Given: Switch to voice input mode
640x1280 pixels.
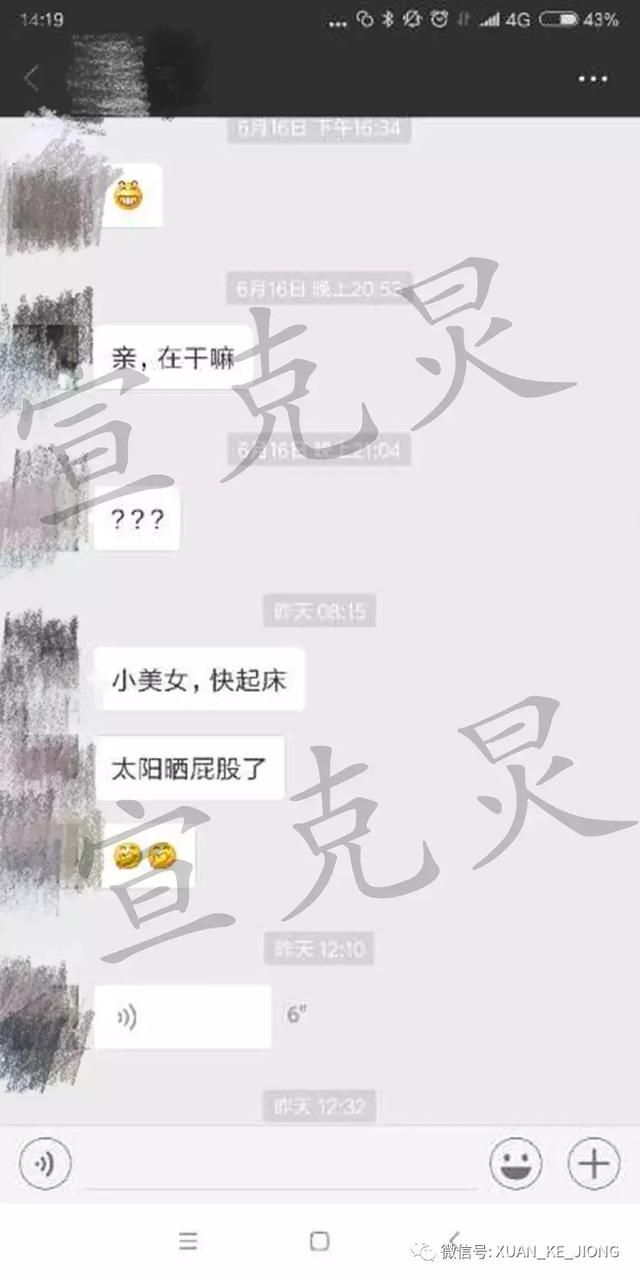Looking at the screenshot, I should tap(45, 1165).
